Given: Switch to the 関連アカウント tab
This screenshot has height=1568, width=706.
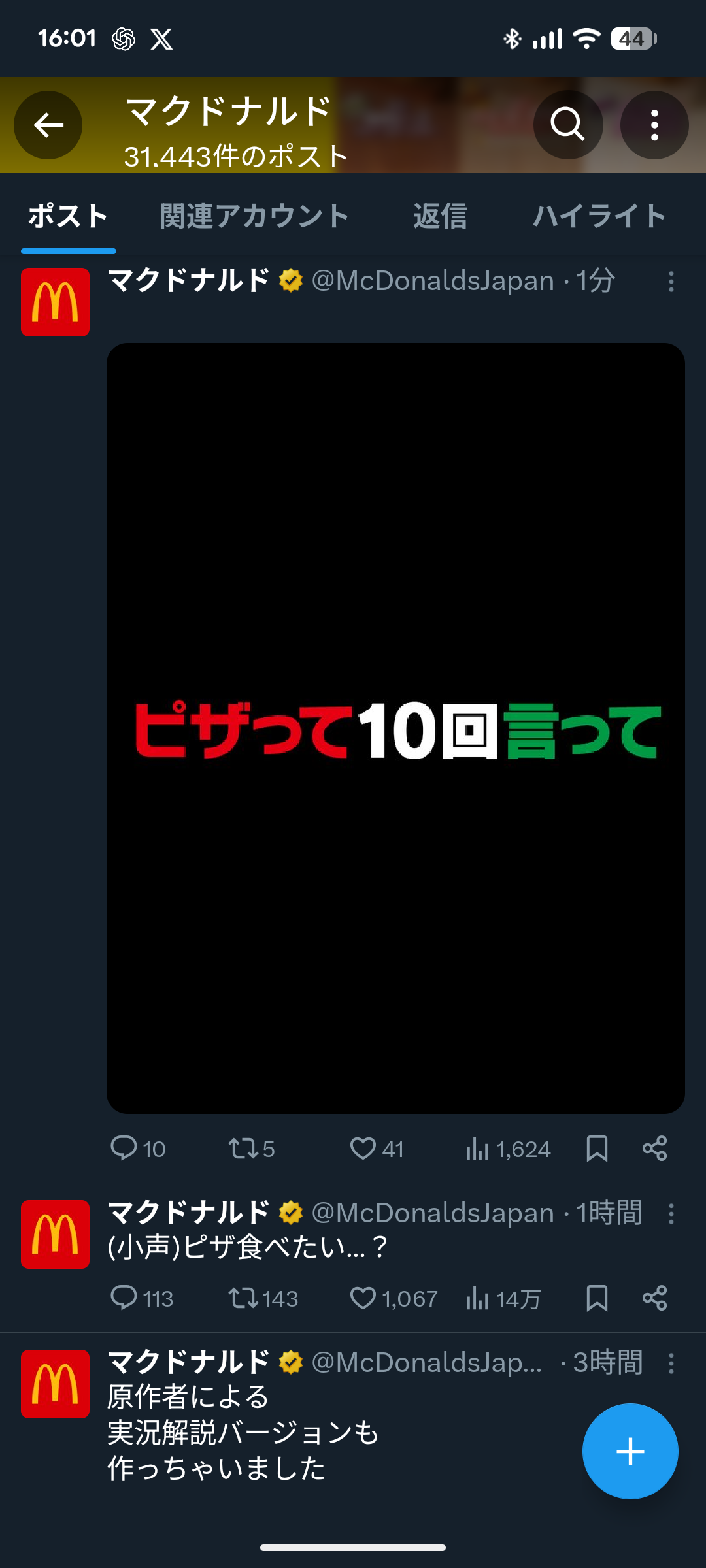Looking at the screenshot, I should (254, 216).
